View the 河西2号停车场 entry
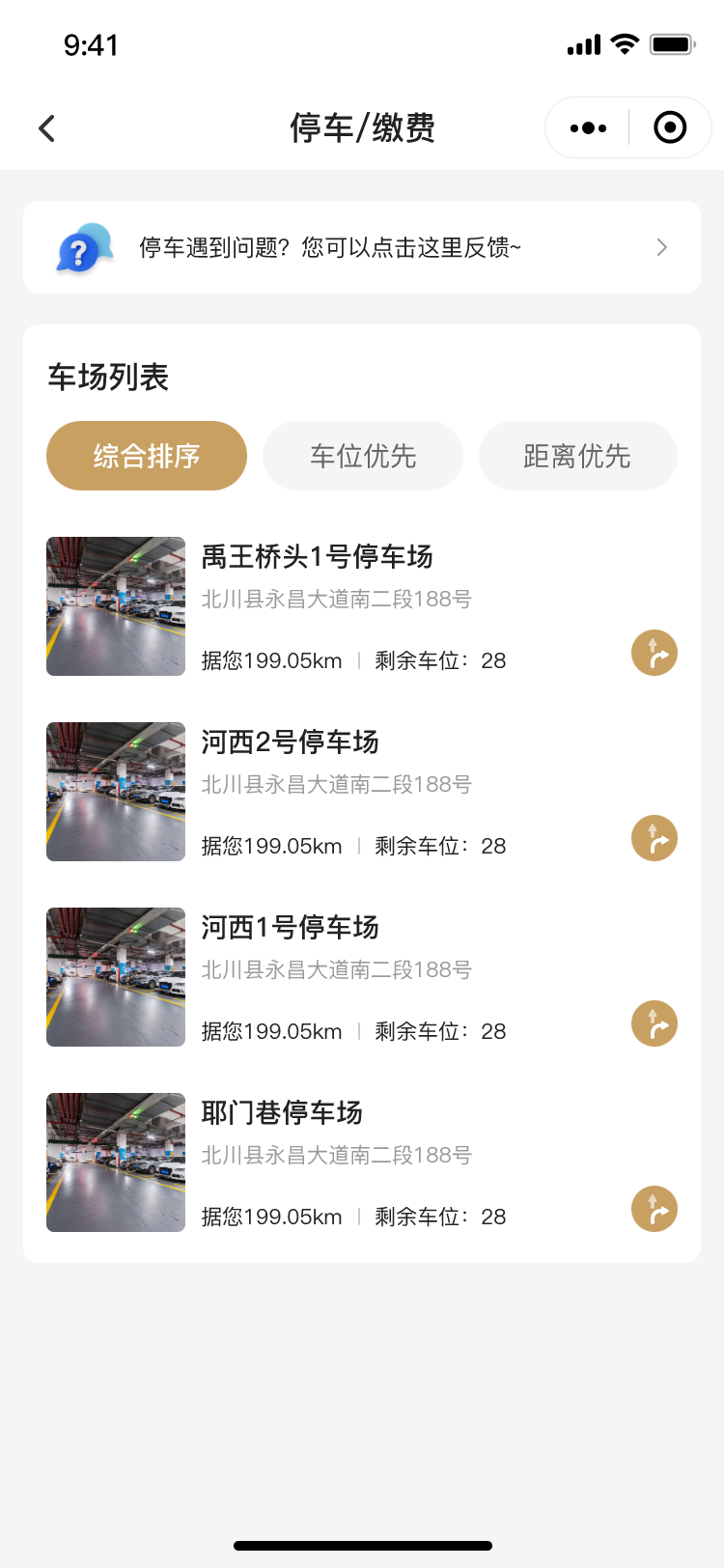 290,742
